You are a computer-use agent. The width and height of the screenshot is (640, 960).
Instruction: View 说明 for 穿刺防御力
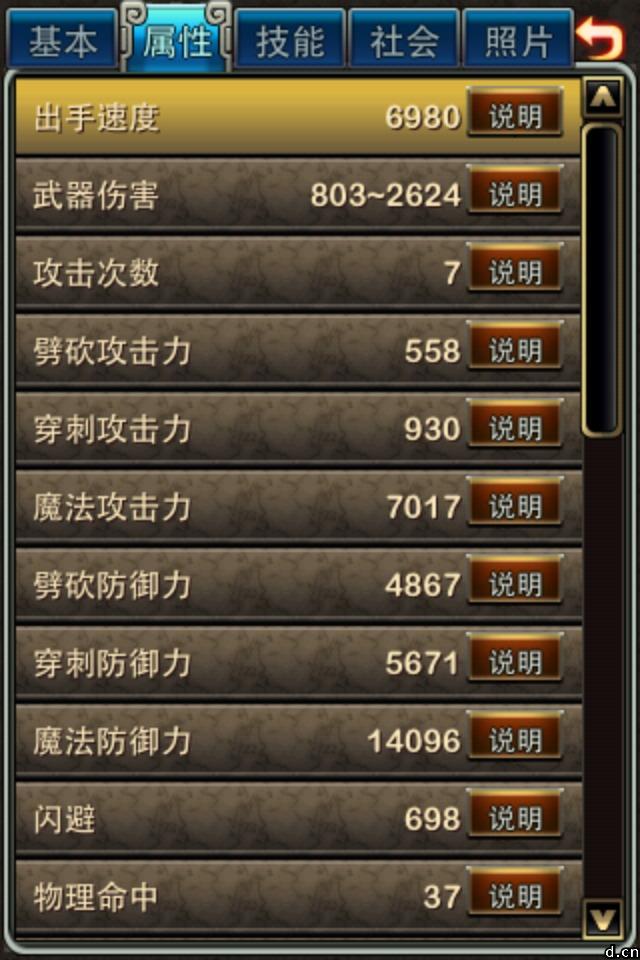click(x=515, y=663)
